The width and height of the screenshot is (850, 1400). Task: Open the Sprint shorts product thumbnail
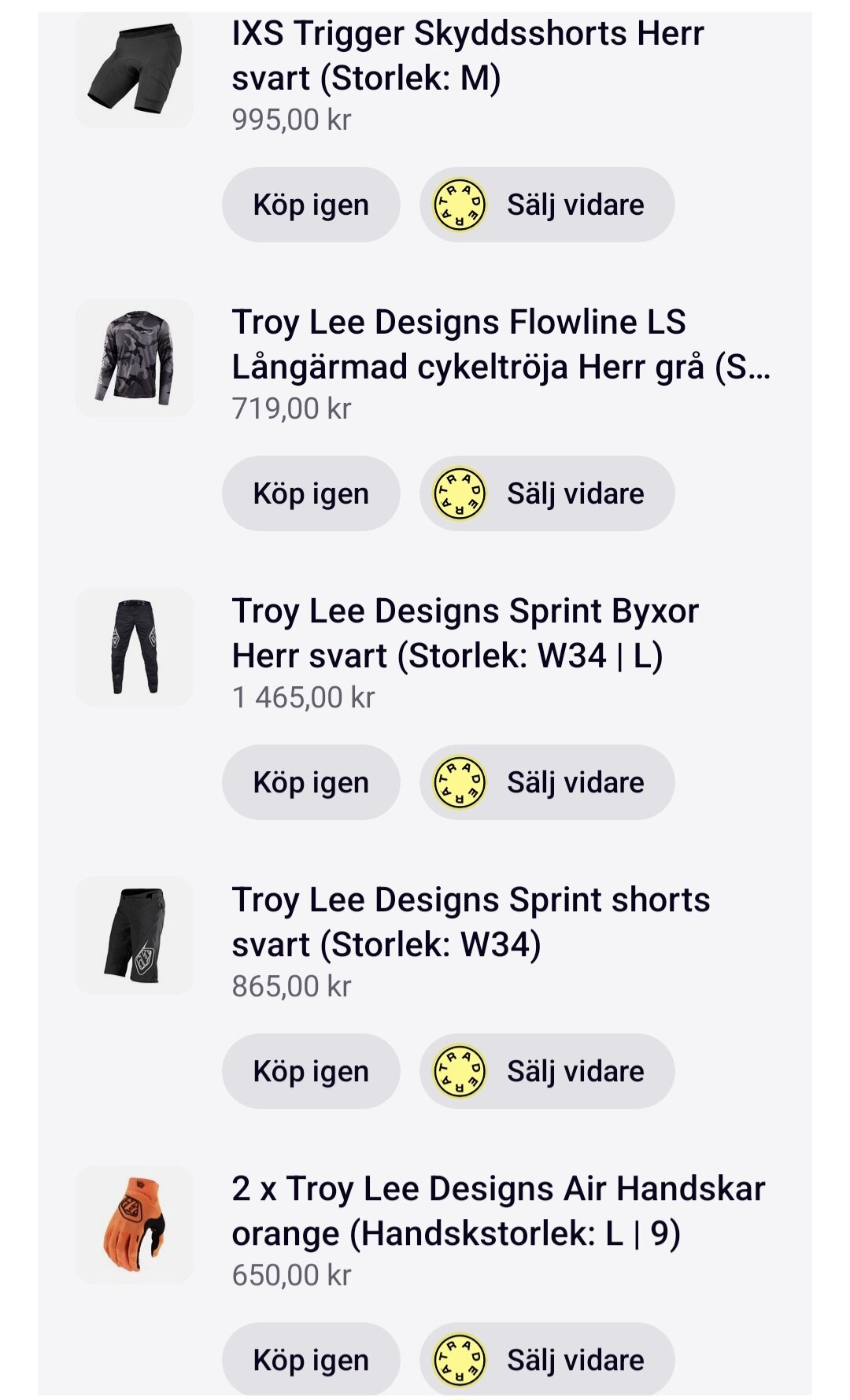pyautogui.click(x=135, y=936)
